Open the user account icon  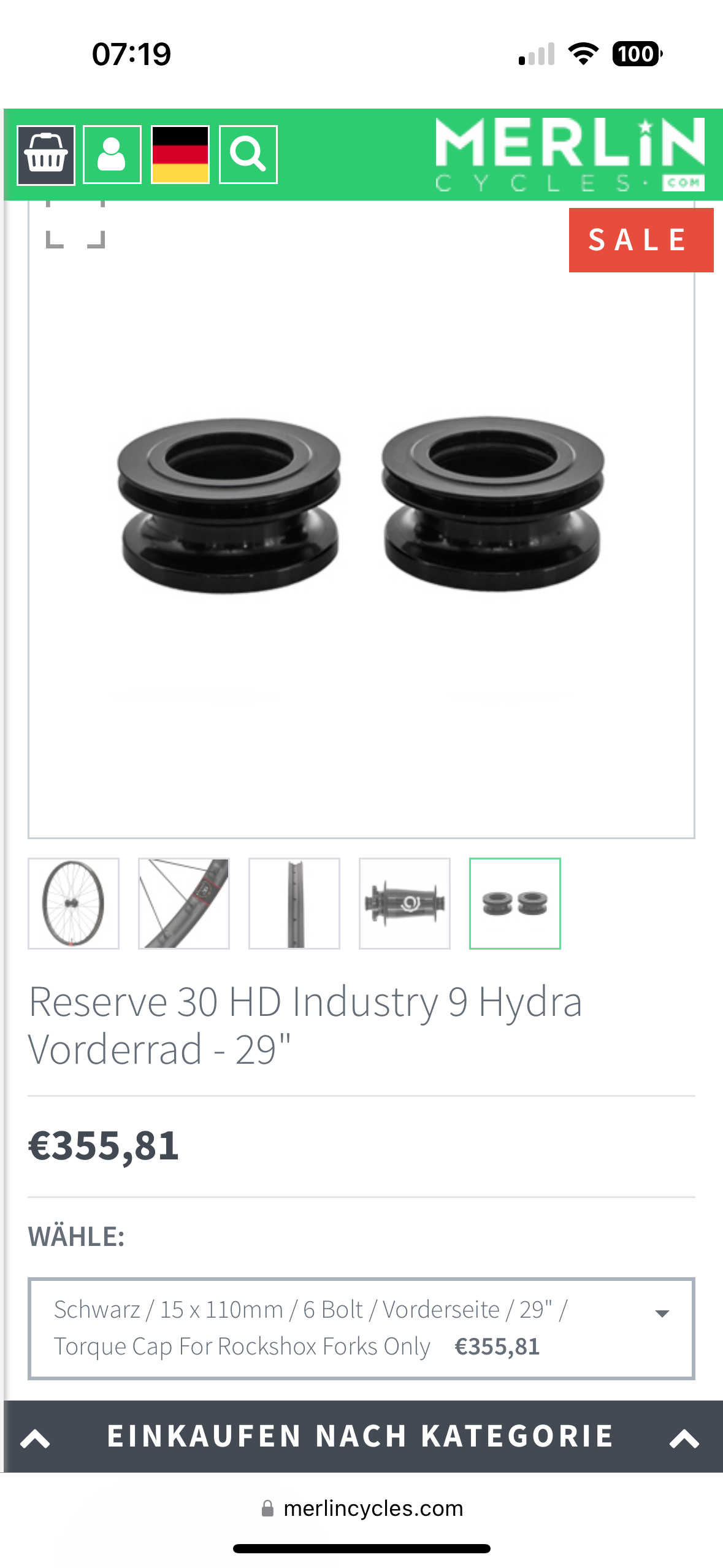tap(112, 155)
